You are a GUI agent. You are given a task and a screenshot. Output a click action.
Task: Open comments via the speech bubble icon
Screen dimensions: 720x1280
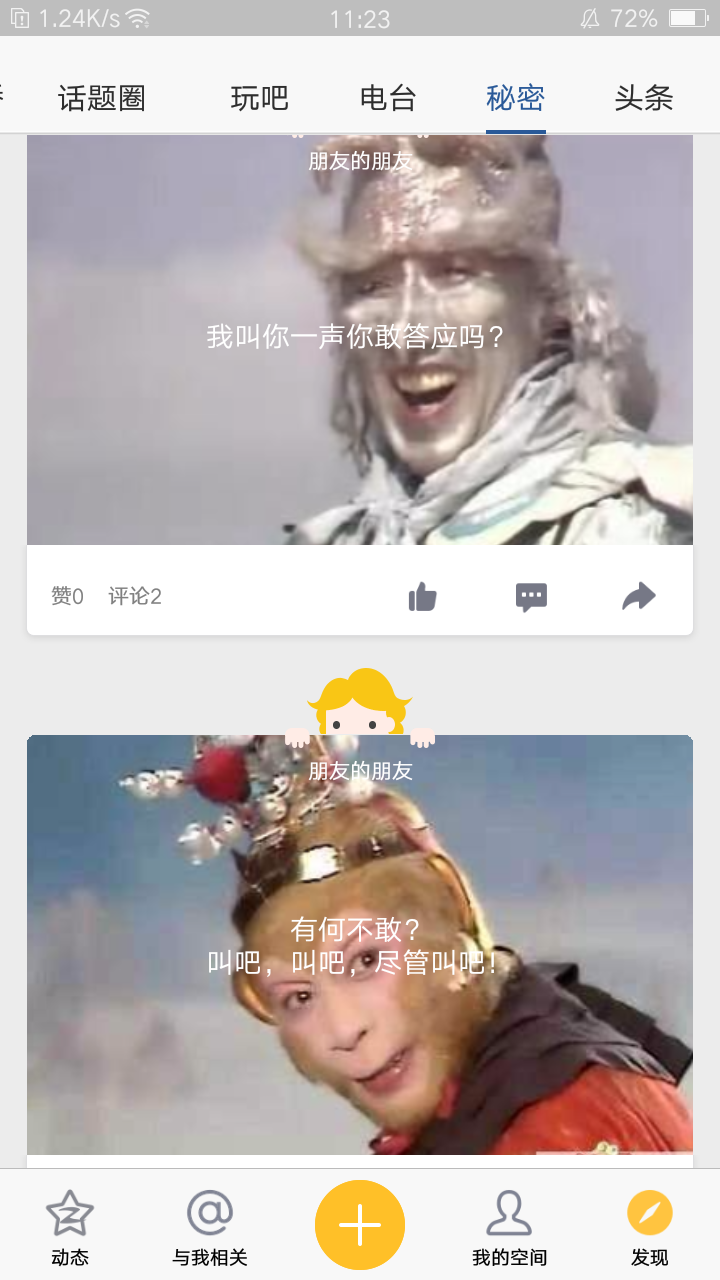[531, 595]
